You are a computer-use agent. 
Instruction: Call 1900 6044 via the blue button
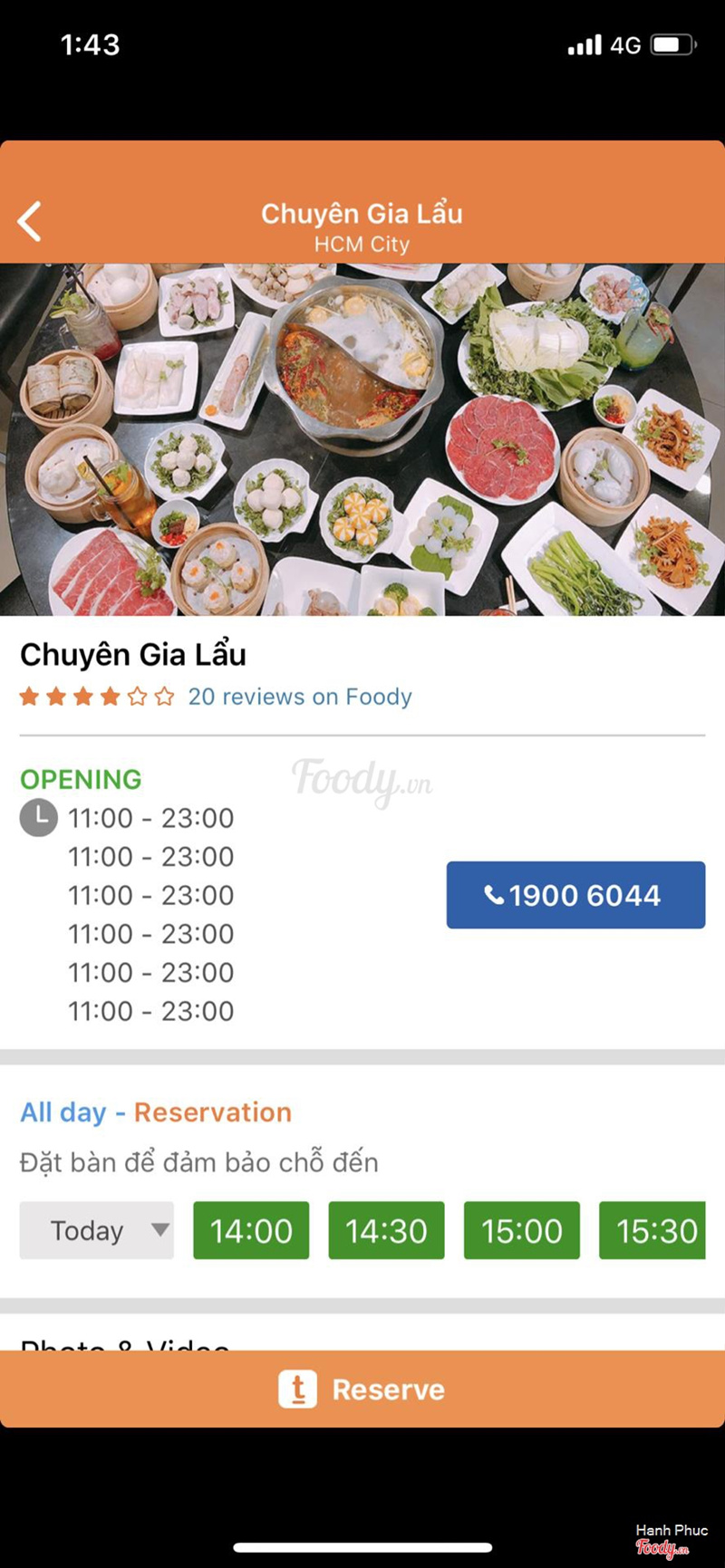tap(575, 895)
